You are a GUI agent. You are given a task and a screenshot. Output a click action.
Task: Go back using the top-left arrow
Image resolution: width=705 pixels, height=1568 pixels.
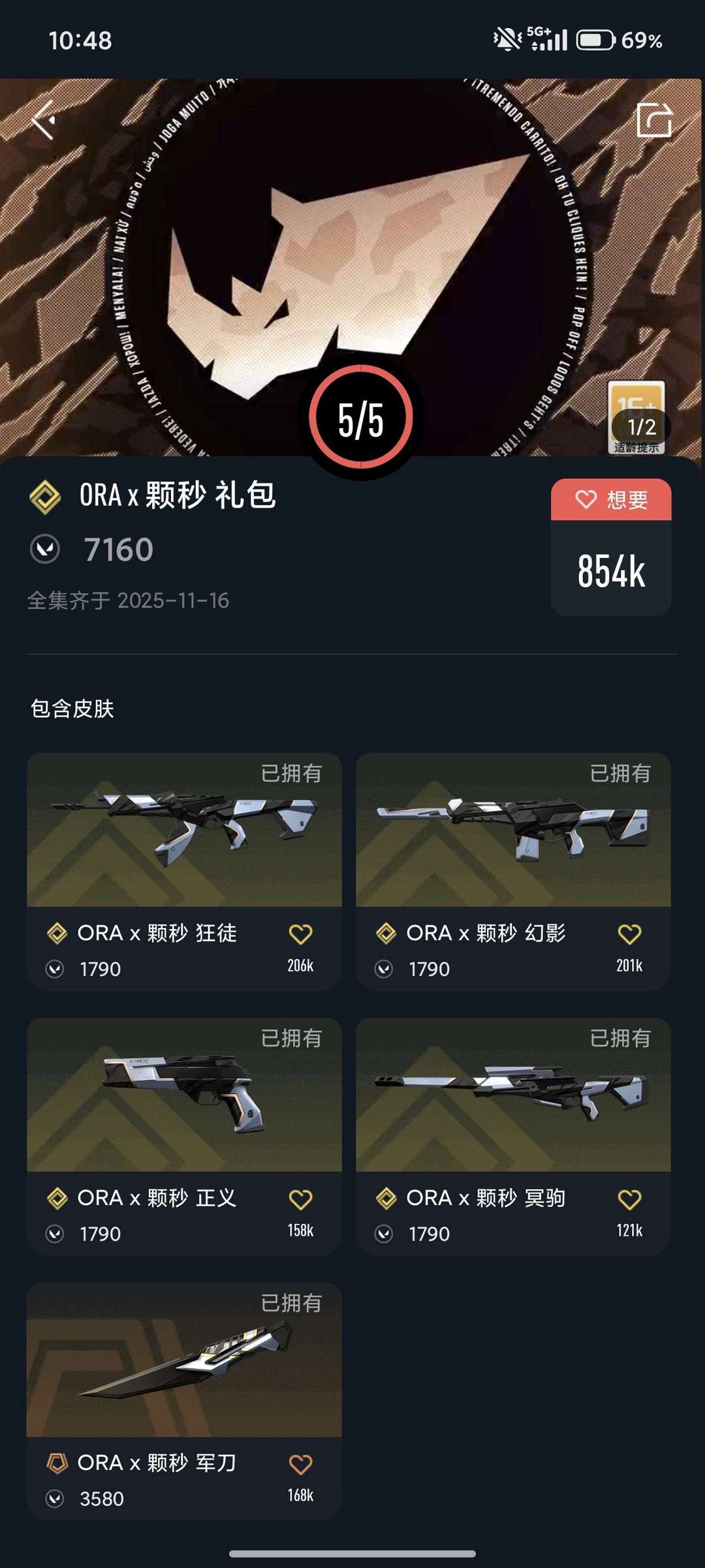pos(44,120)
